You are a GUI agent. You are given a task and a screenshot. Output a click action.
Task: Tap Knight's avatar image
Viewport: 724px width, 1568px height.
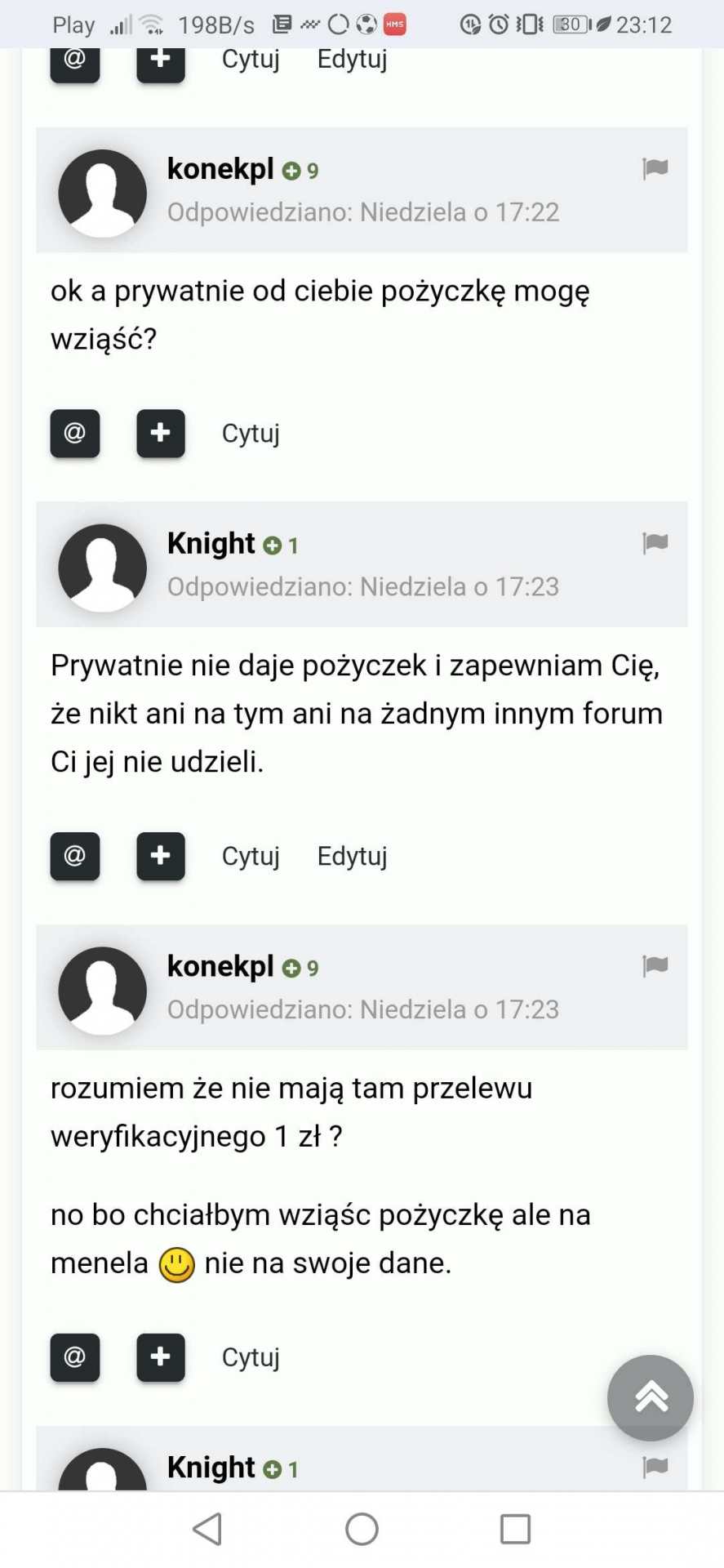point(102,567)
